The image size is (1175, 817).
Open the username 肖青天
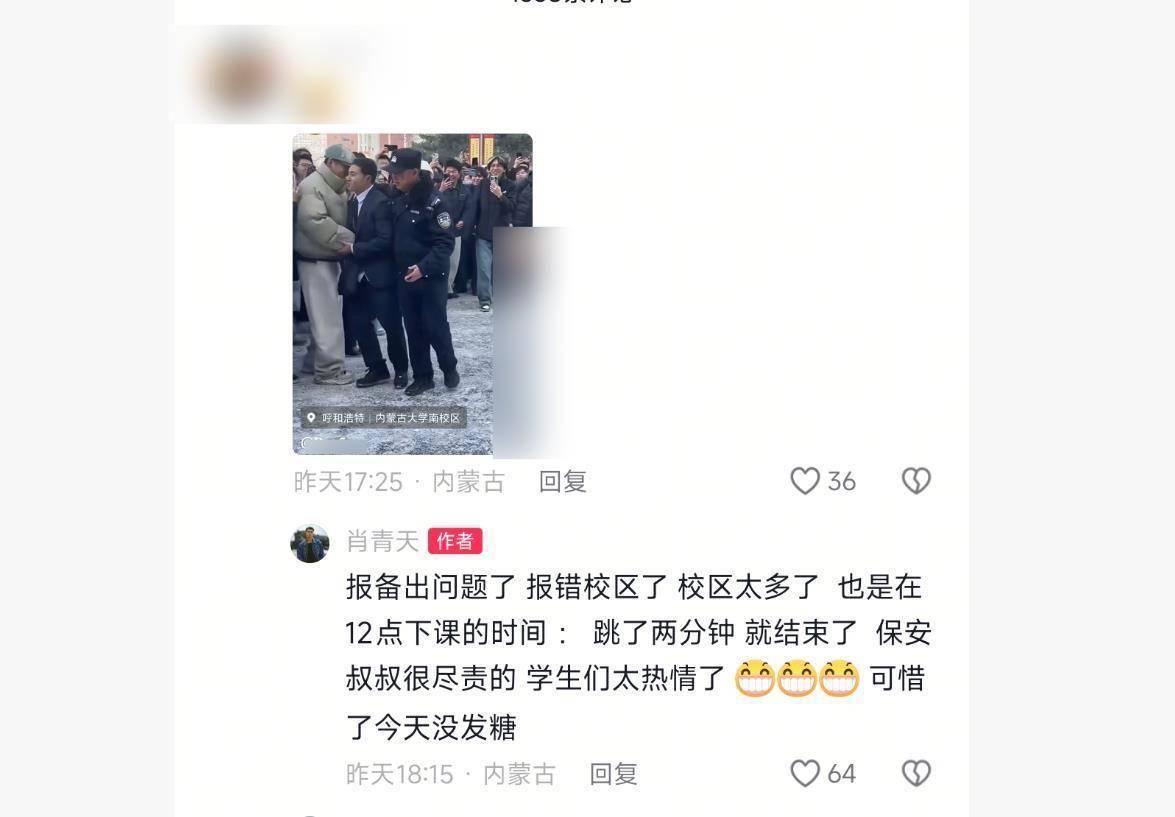[382, 542]
